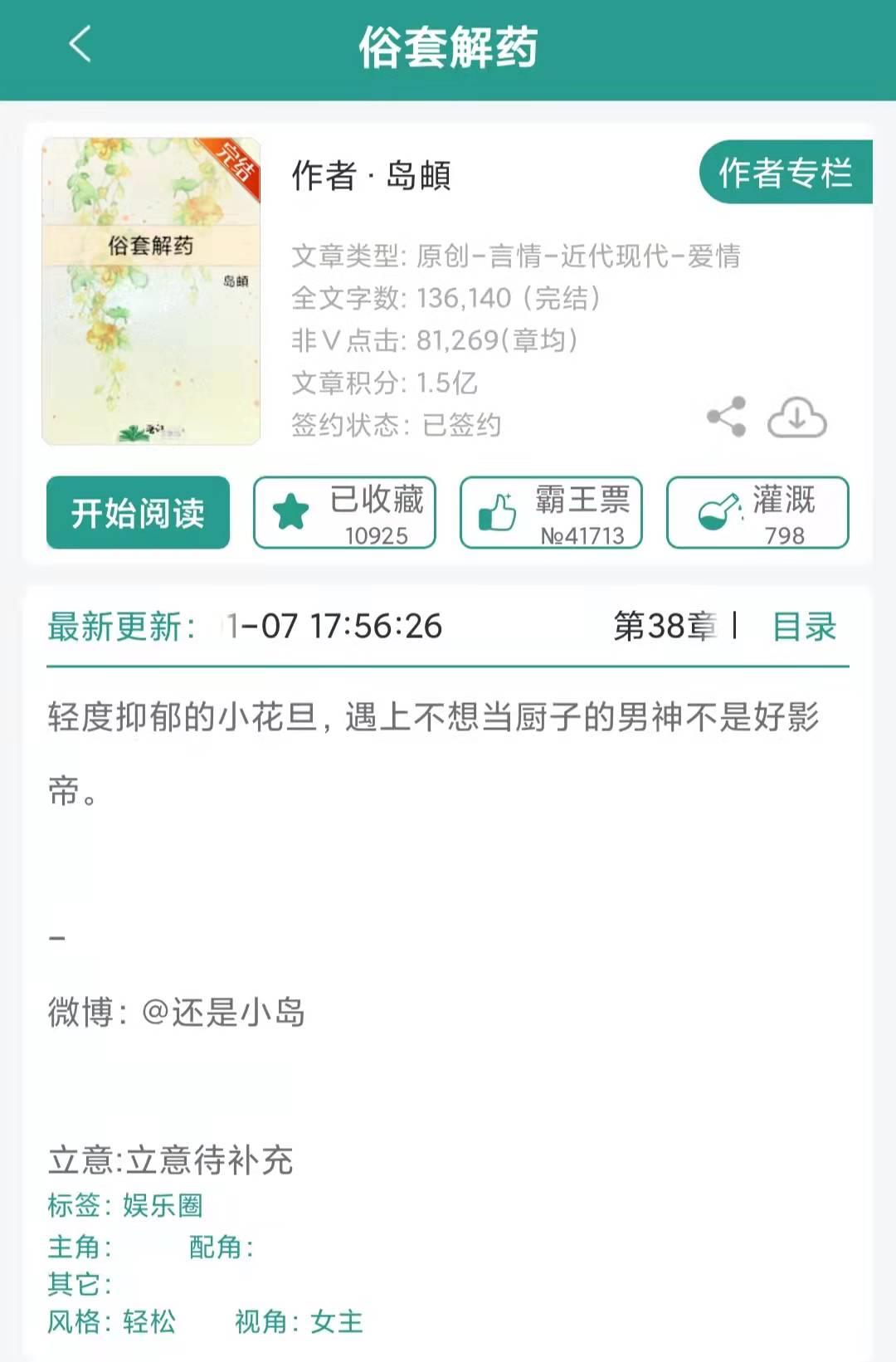Share this novel via the share icon
Screen dimensions: 896x1362
[727, 417]
